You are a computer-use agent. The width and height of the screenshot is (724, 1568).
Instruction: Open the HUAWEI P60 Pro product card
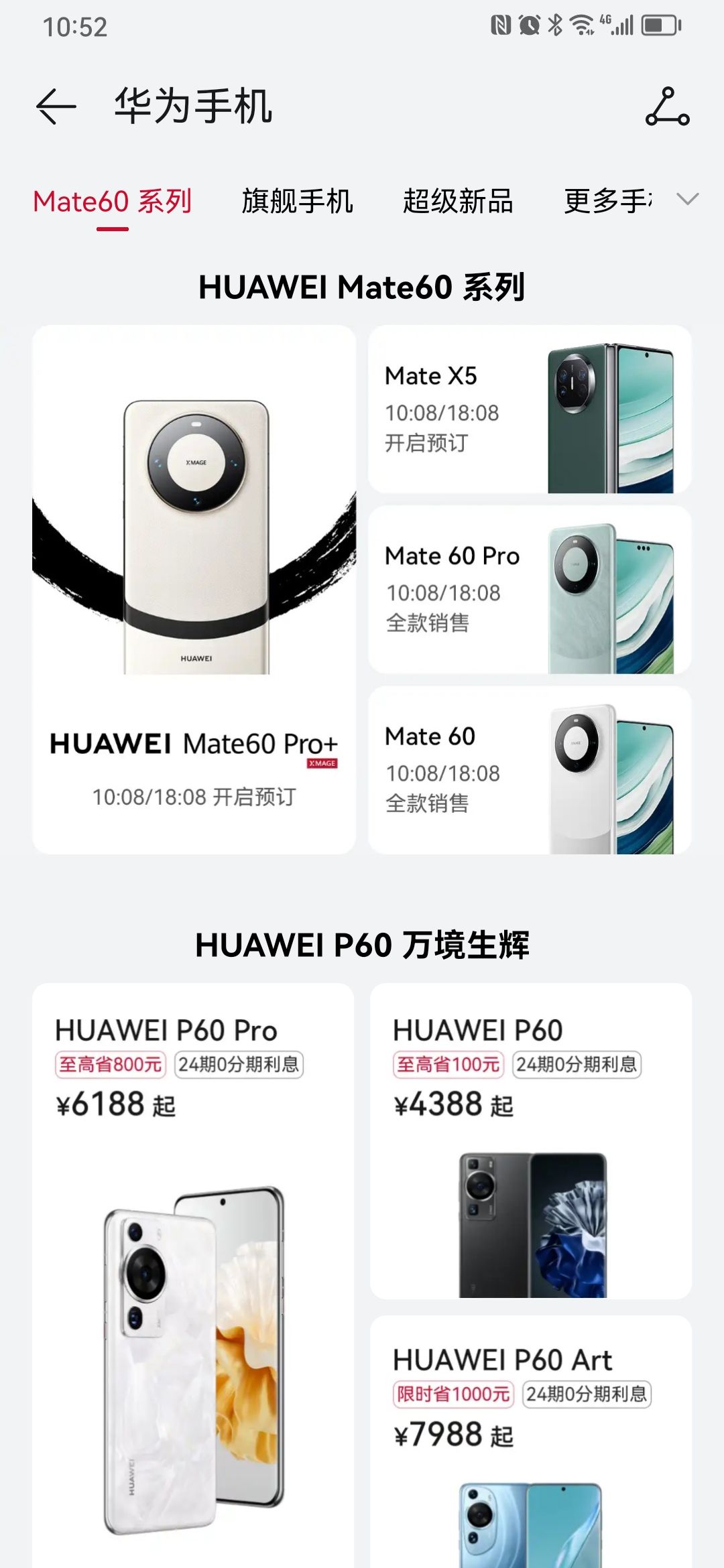pos(193,1273)
